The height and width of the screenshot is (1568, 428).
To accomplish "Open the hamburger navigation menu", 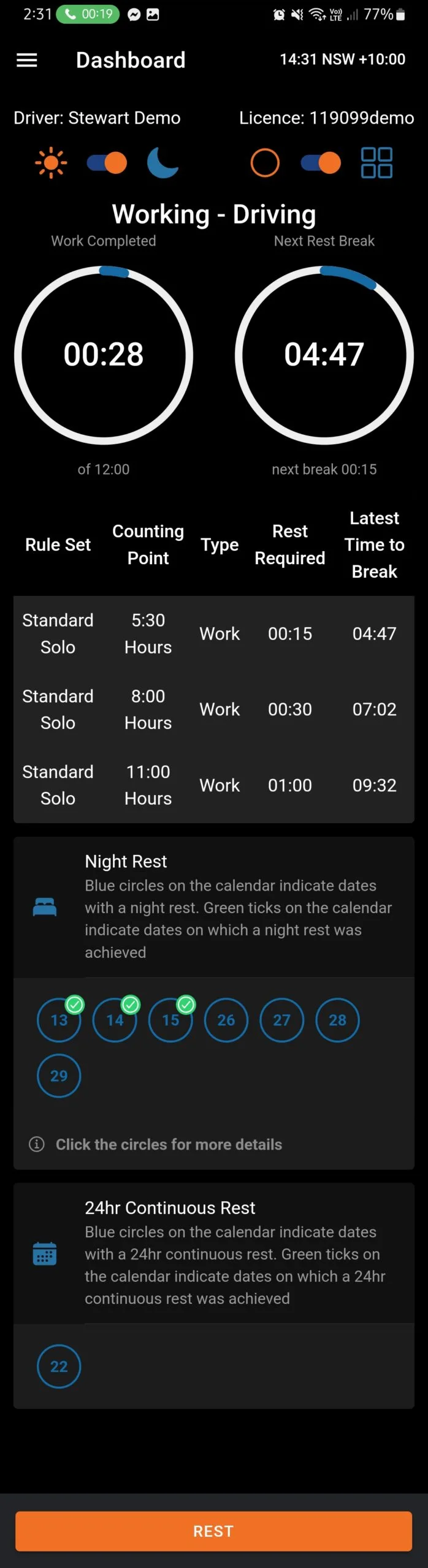I will click(27, 60).
